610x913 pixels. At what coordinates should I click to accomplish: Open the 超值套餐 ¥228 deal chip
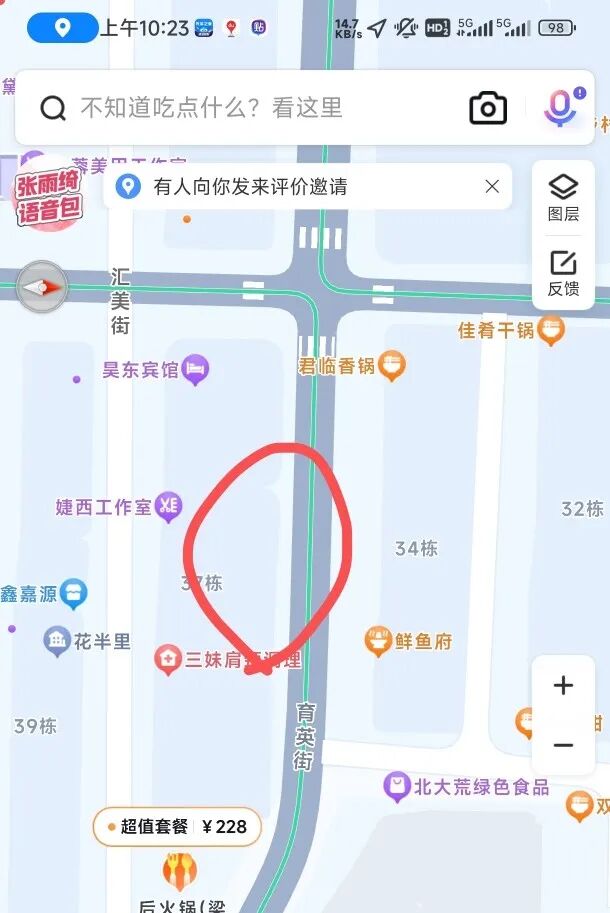click(x=178, y=827)
